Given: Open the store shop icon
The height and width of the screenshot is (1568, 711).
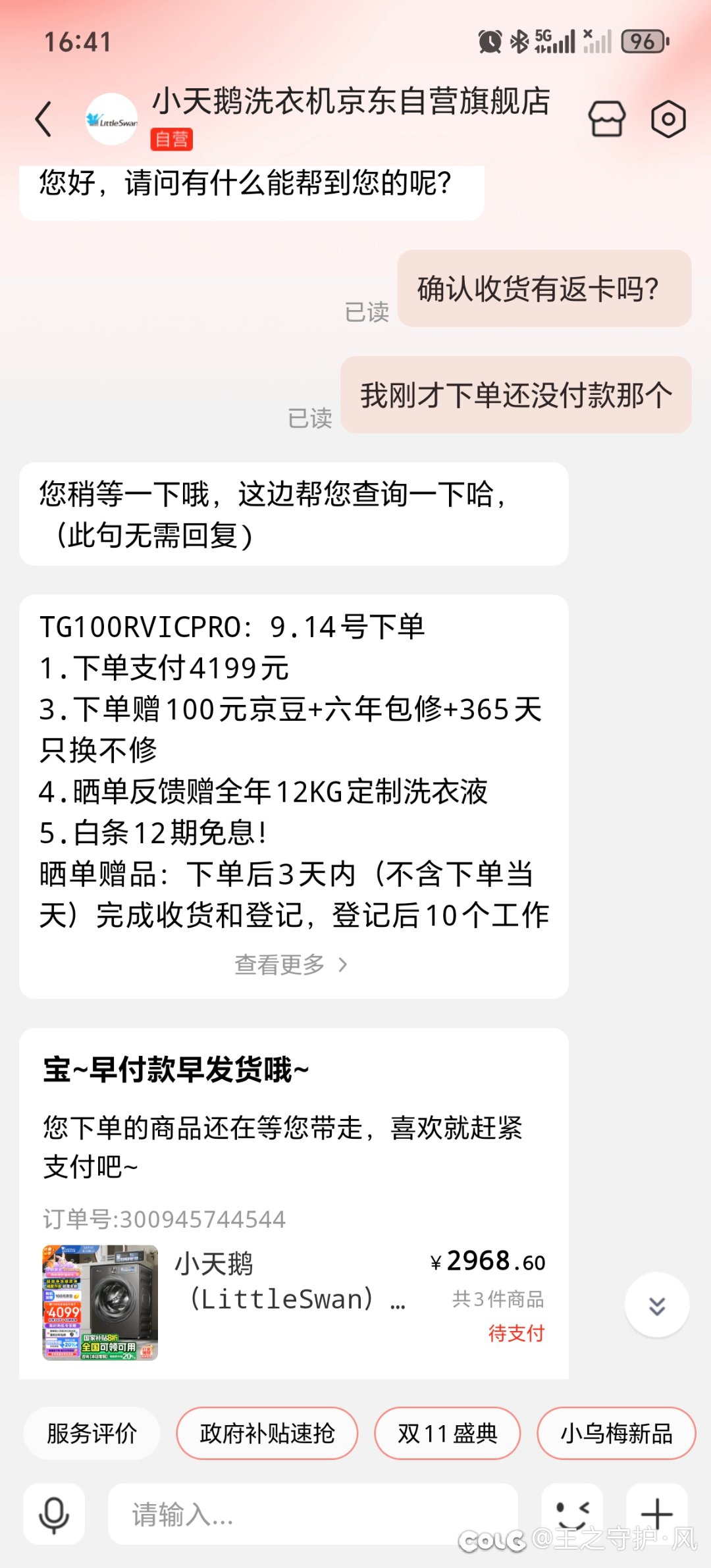Looking at the screenshot, I should tap(606, 119).
